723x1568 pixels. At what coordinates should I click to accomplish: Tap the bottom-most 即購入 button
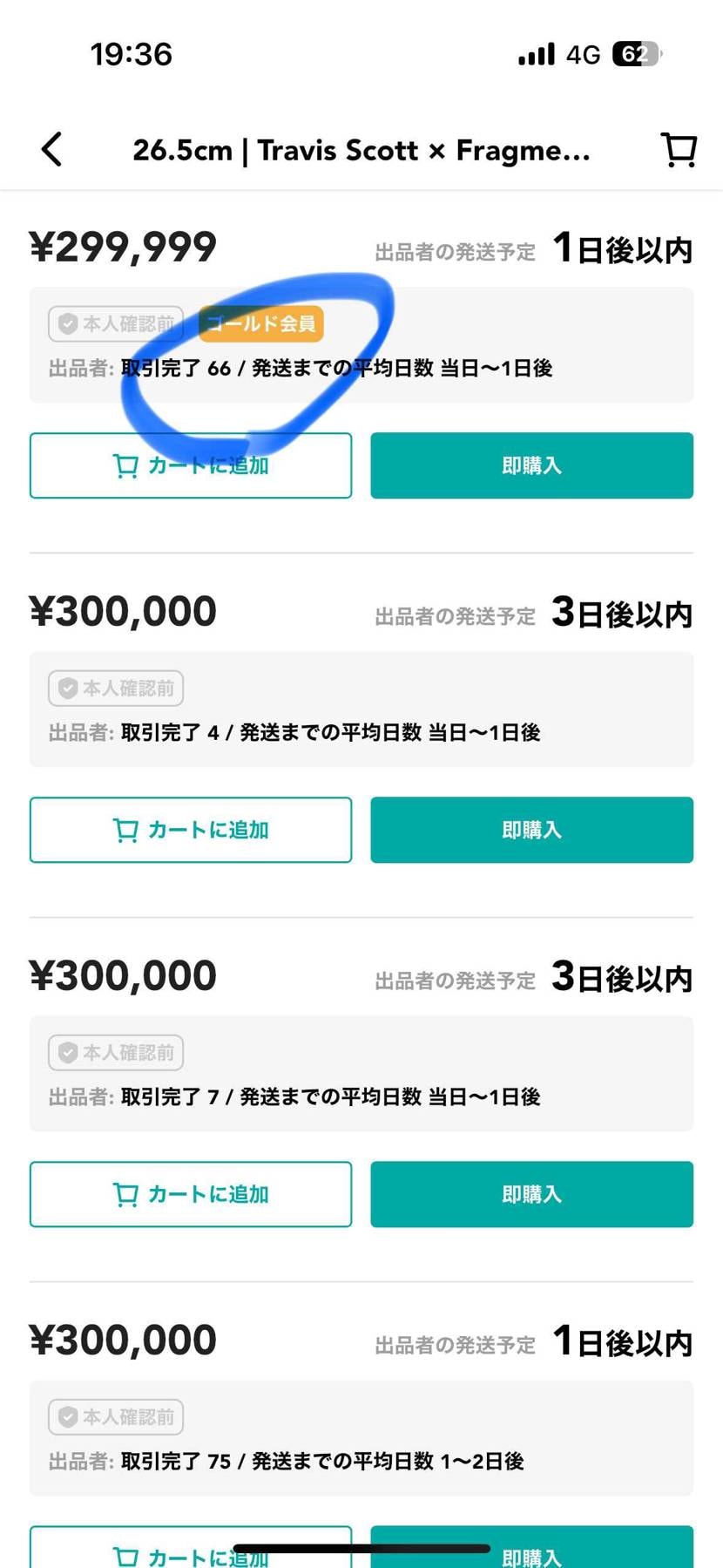[531, 1556]
